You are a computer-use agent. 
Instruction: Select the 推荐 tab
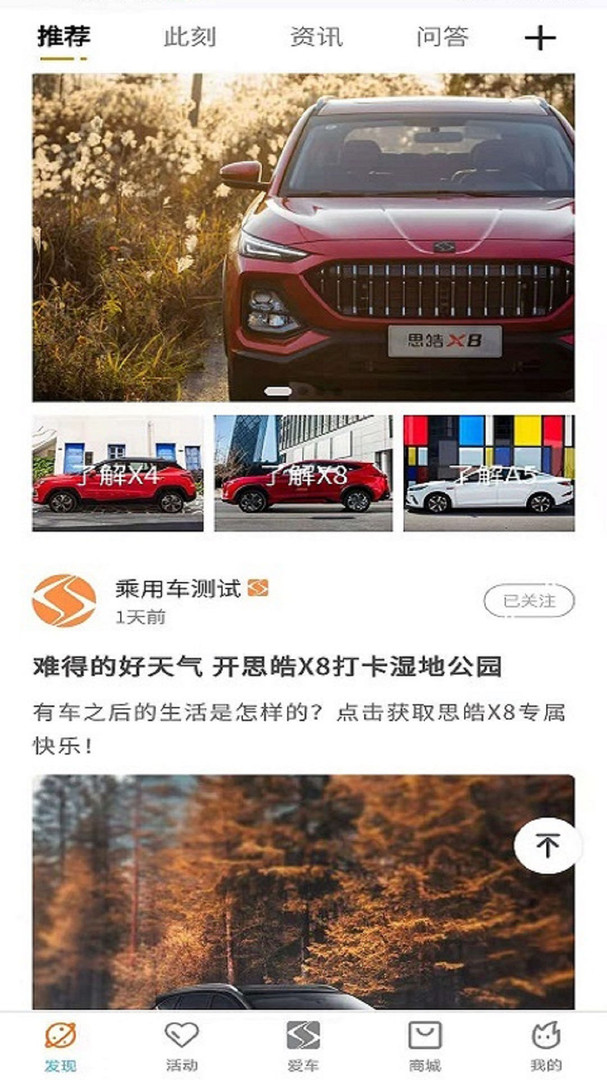(x=63, y=37)
